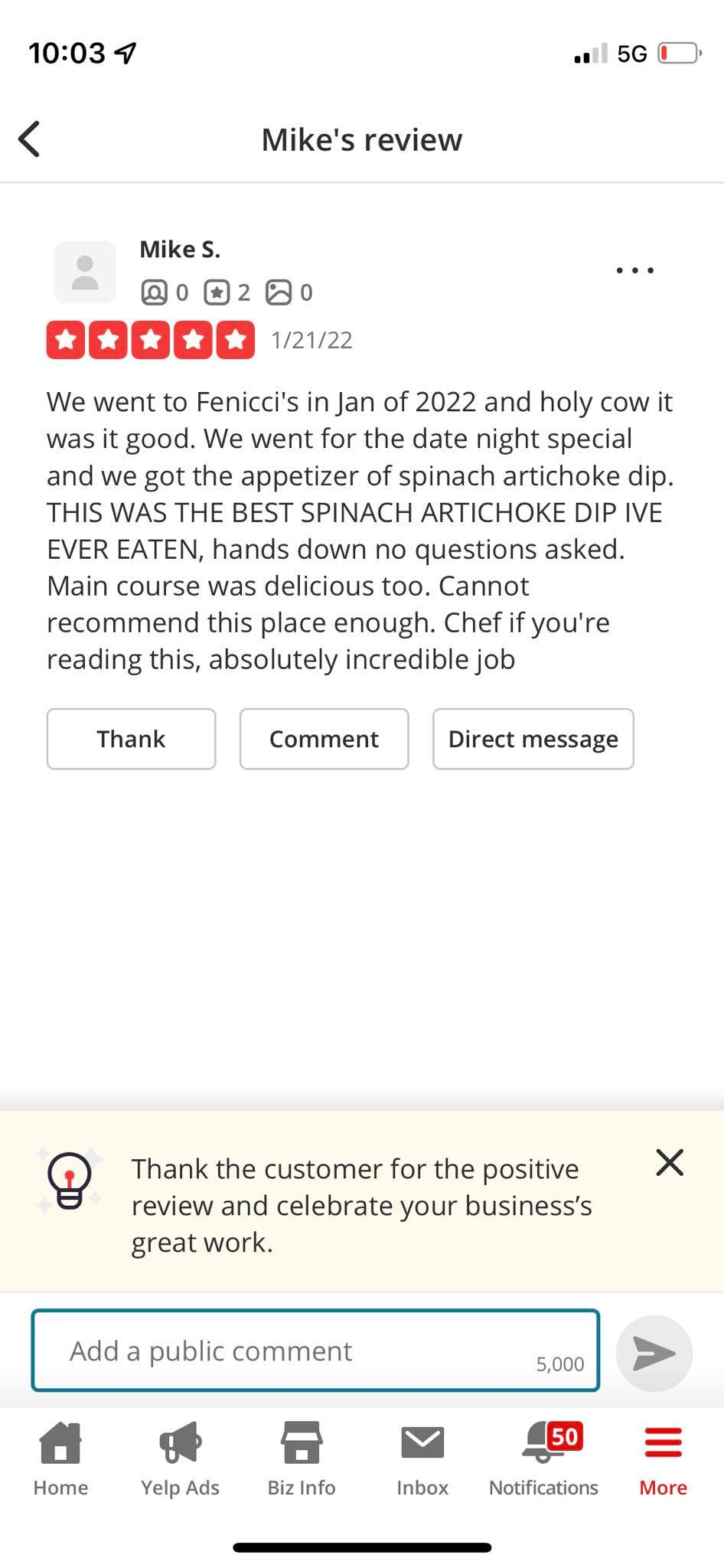This screenshot has width=724, height=1568.
Task: Send the public comment with the arrow
Action: [654, 1353]
